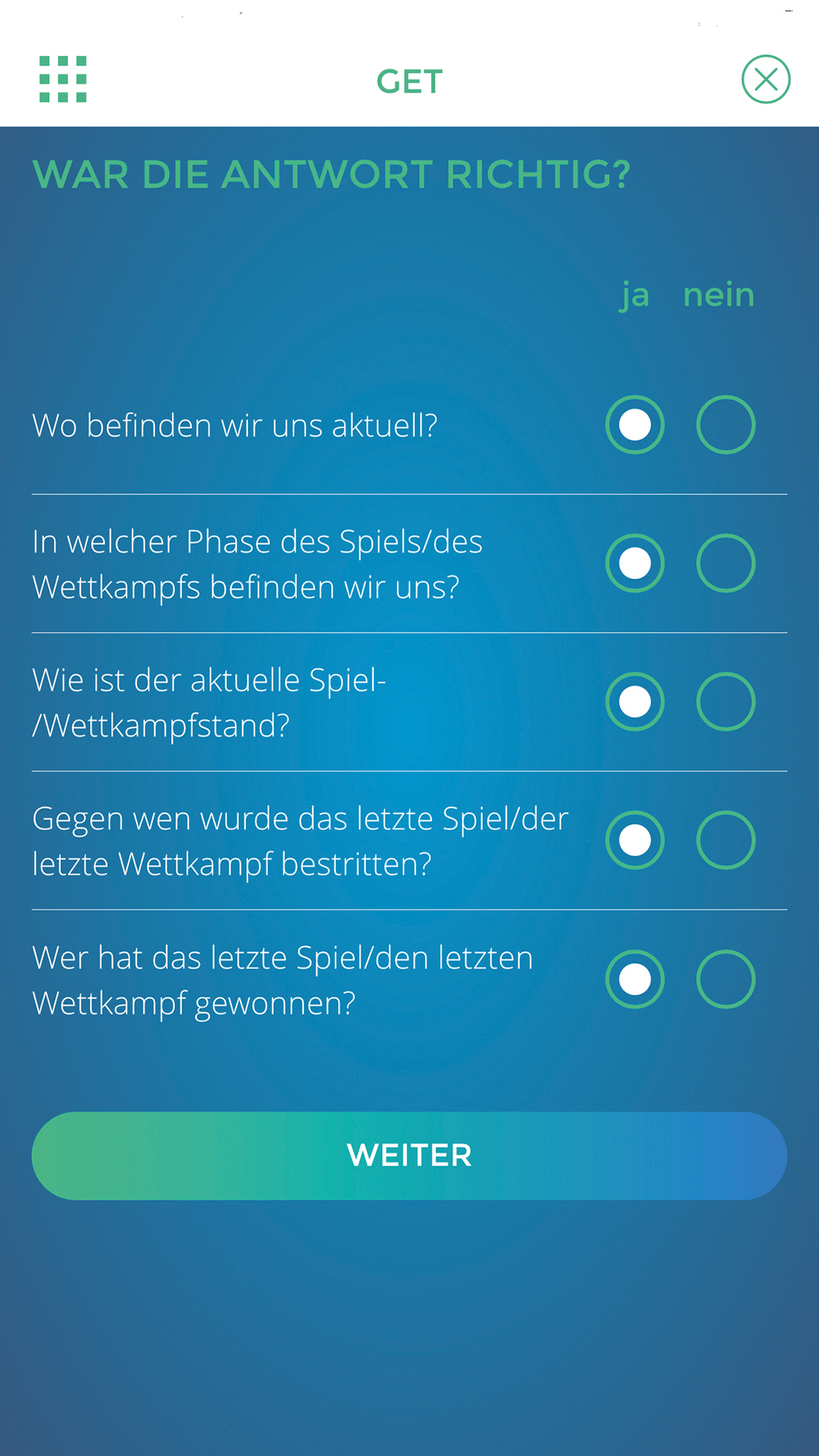Select nein for 'Gegen wen wurde das letzte Spiel'
The image size is (819, 1456).
coord(726,840)
